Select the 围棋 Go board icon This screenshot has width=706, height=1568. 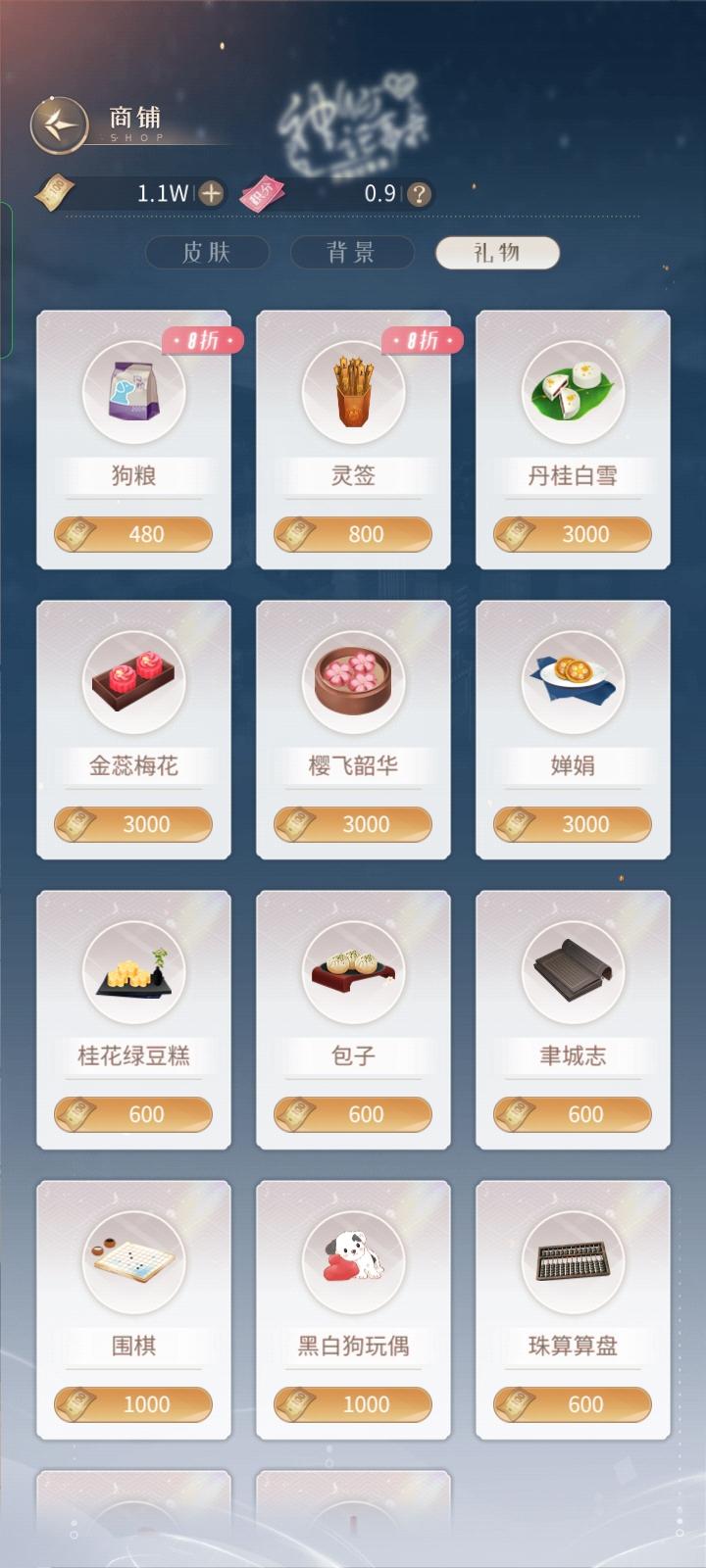(132, 1260)
